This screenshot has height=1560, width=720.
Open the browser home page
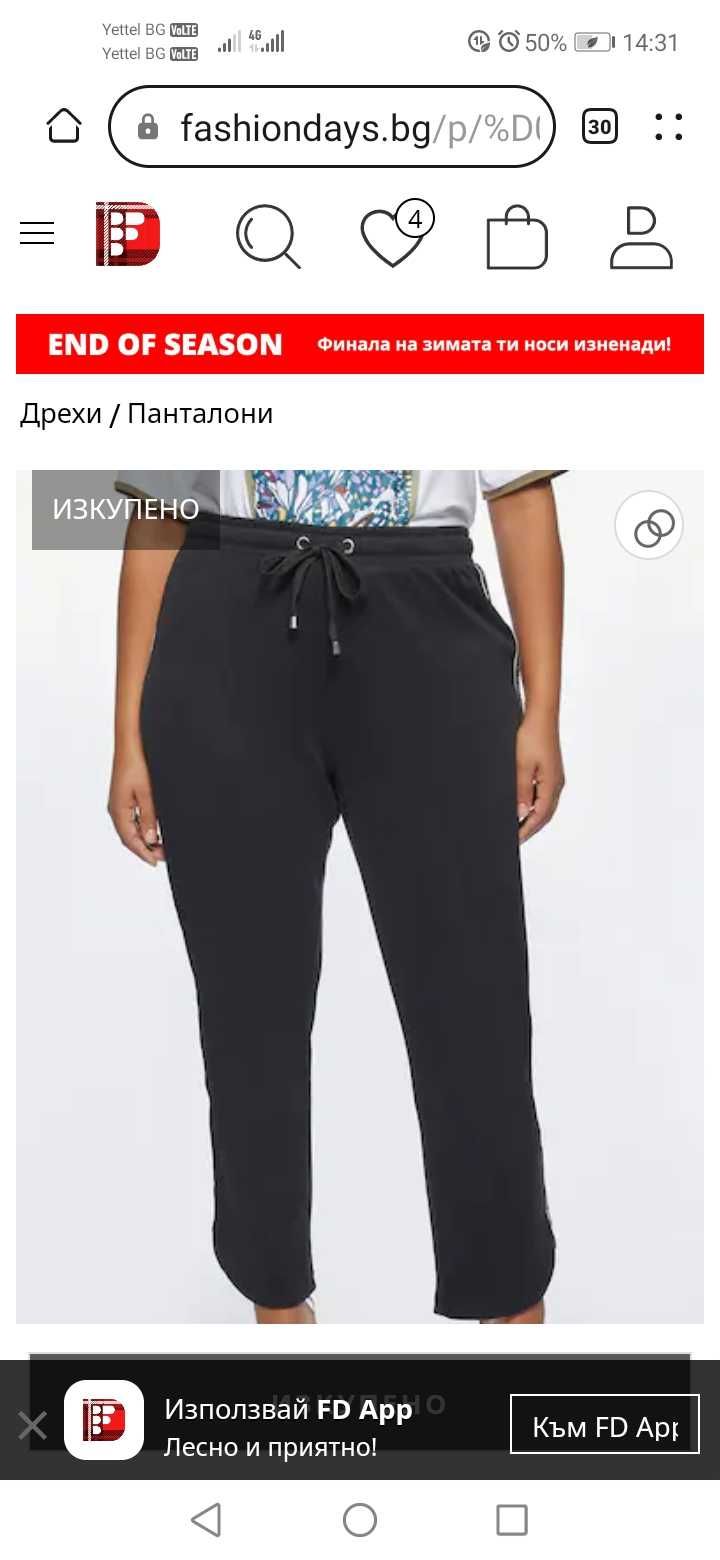click(64, 127)
